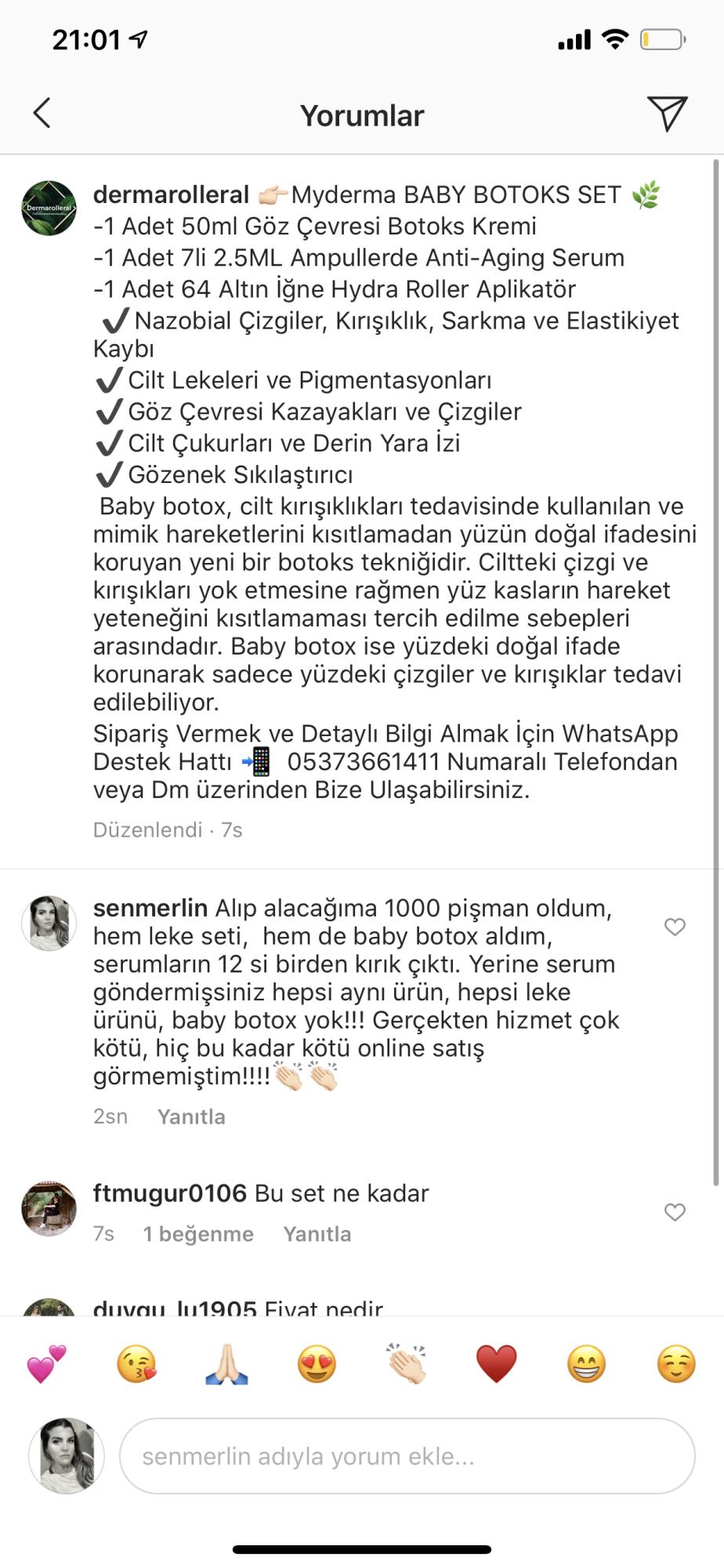This screenshot has height=1568, width=724.
Task: Open dermarolleral's profile picture
Action: click(x=49, y=209)
